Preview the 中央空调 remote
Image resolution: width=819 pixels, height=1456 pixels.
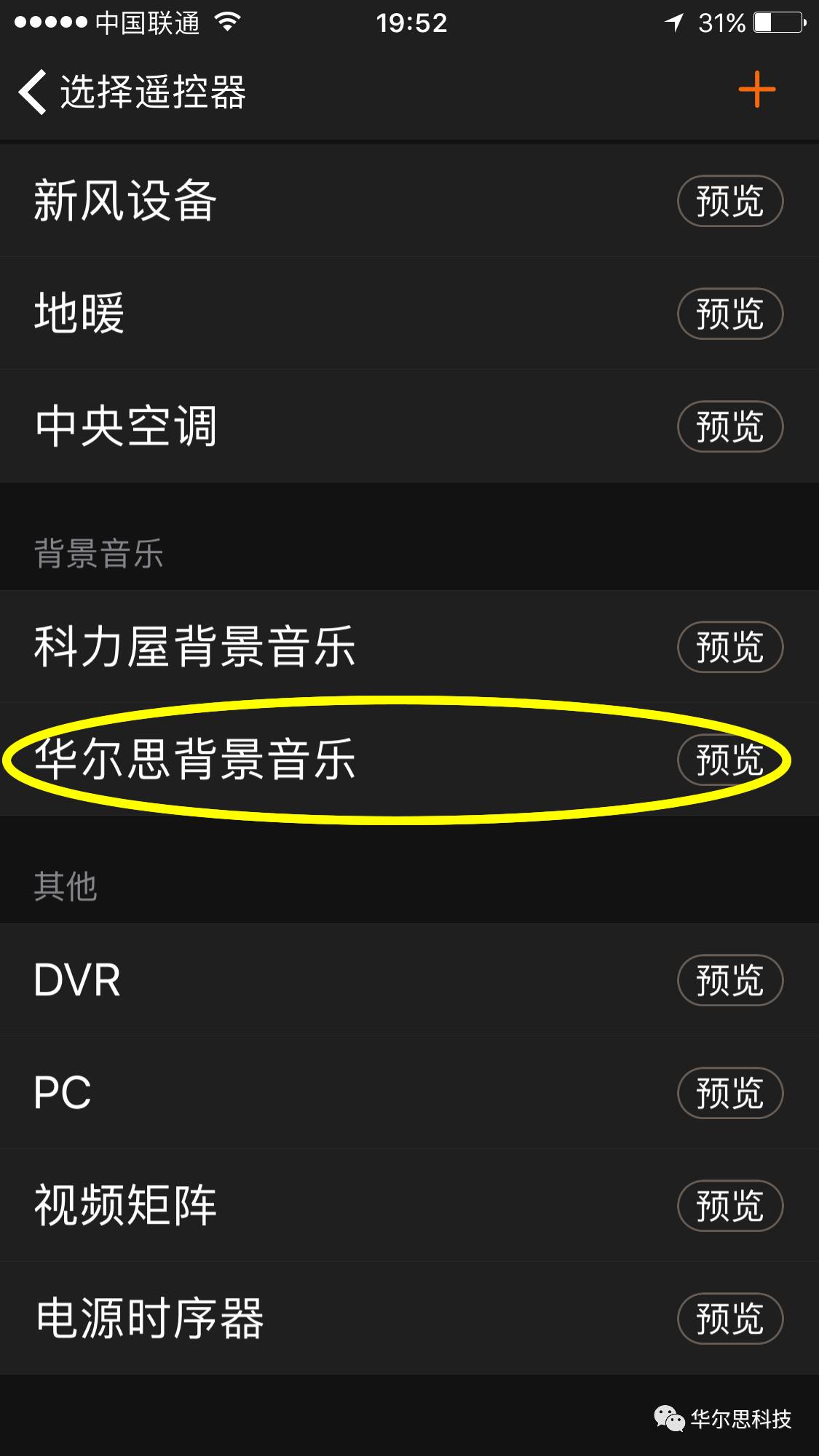pyautogui.click(x=729, y=426)
